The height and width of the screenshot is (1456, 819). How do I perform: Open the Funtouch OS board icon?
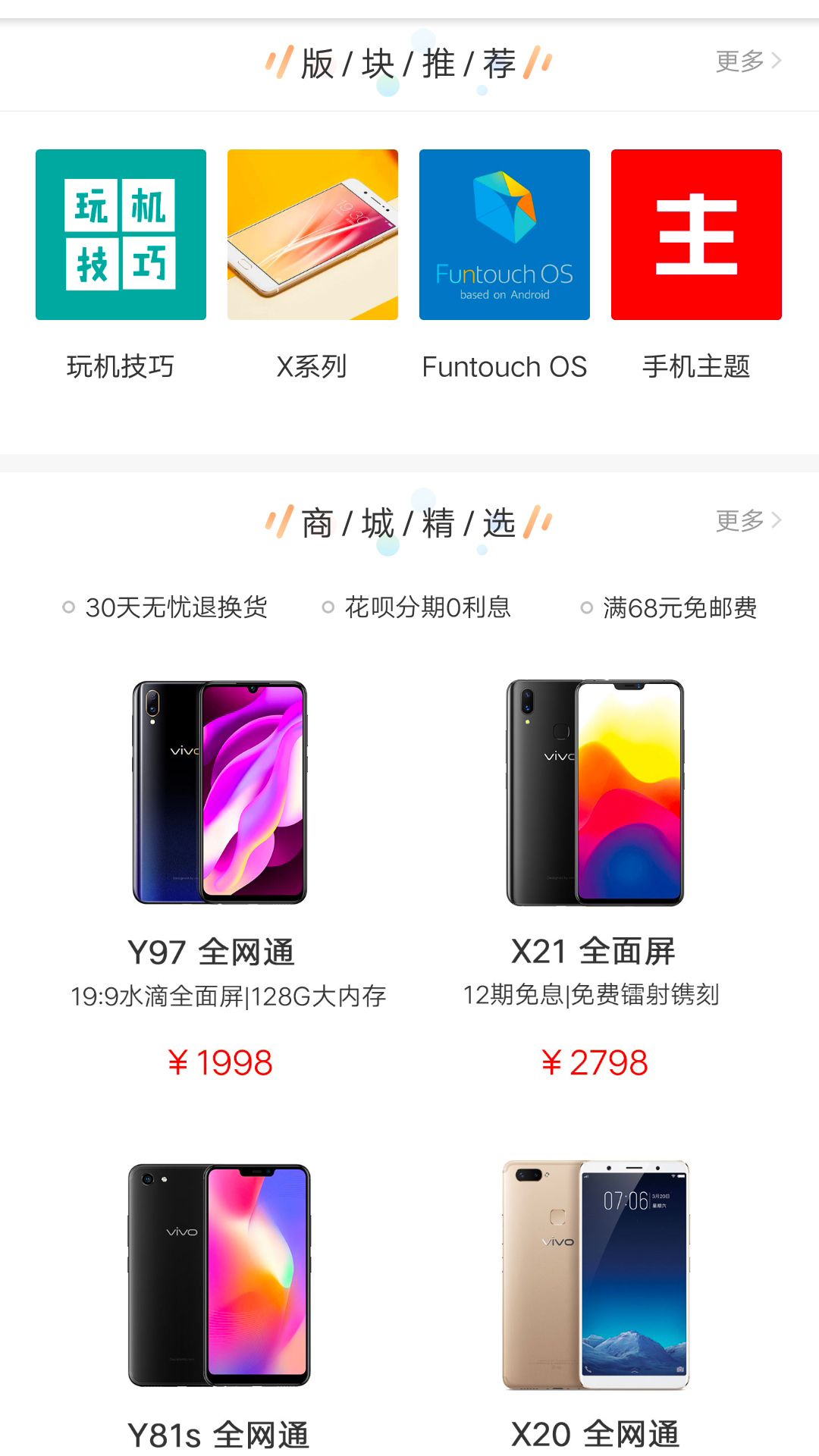point(504,235)
